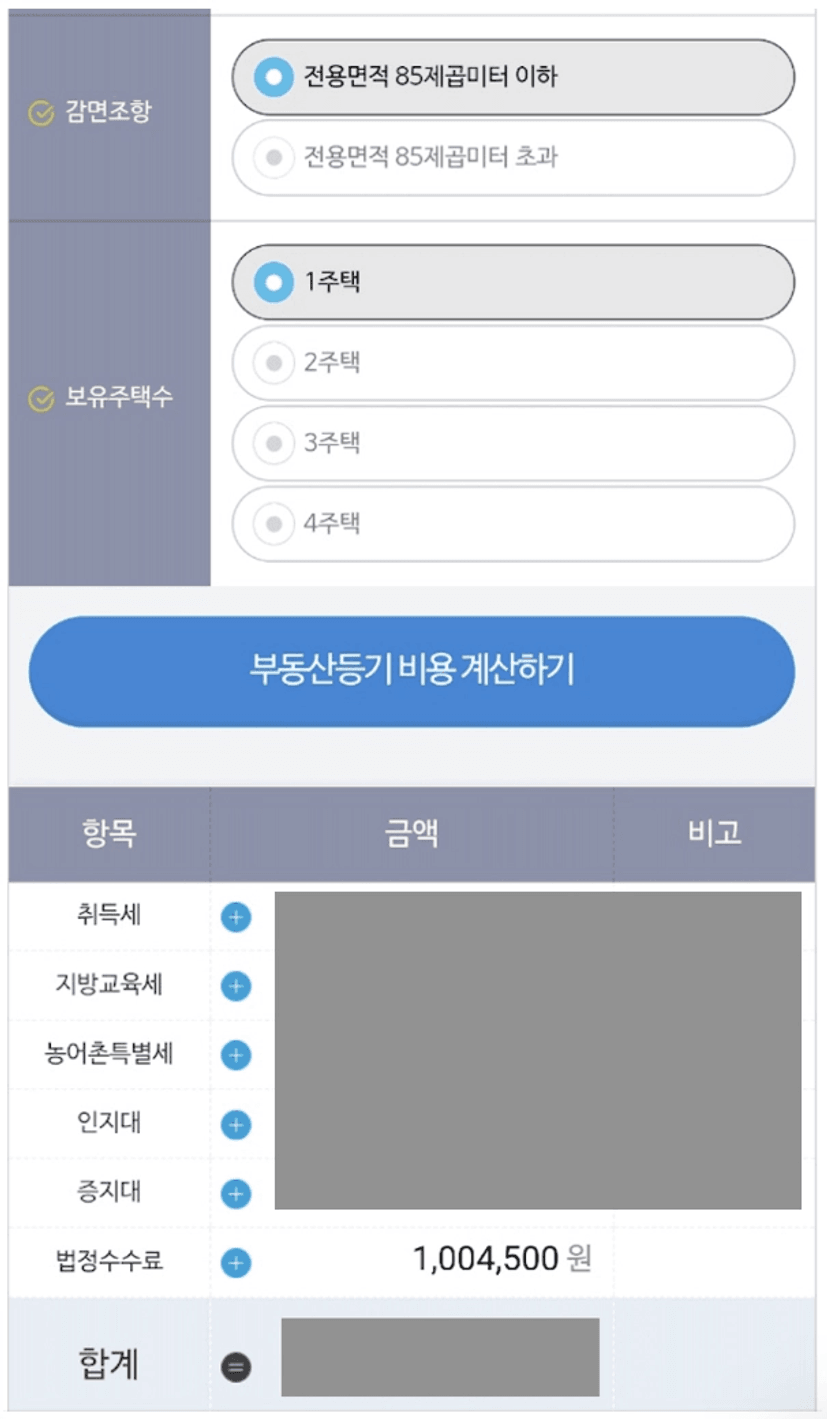Choose 4주택 for 보유주택수
This screenshot has width=827, height=1419.
click(513, 523)
